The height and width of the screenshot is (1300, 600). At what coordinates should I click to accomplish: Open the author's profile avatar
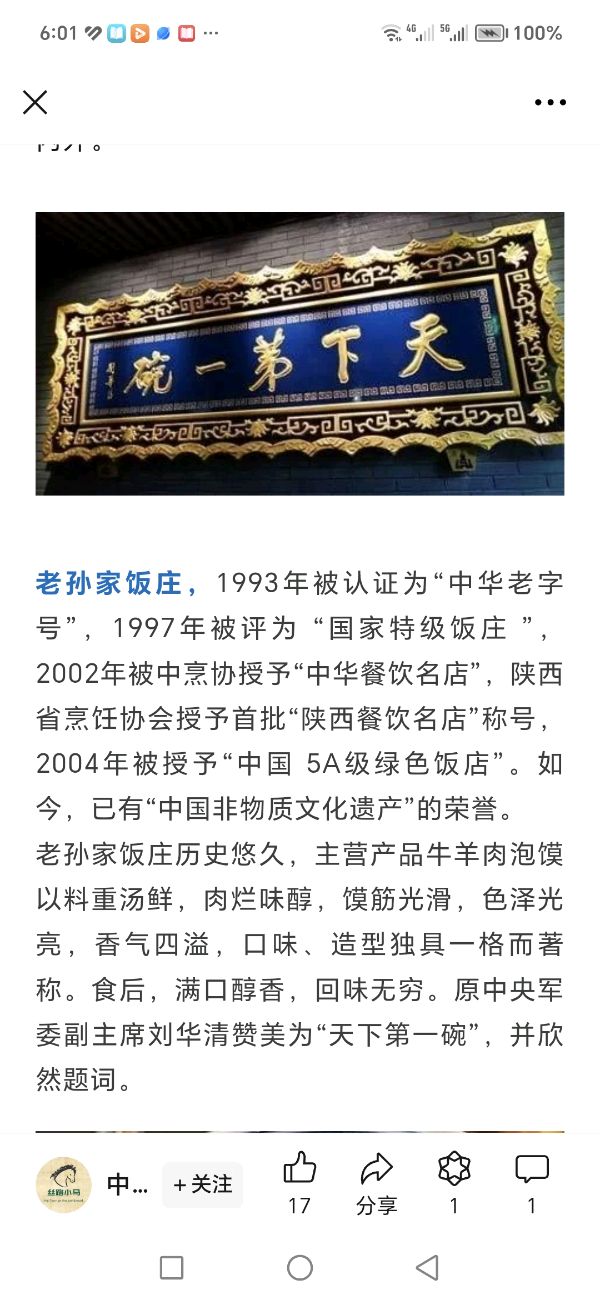click(63, 1185)
